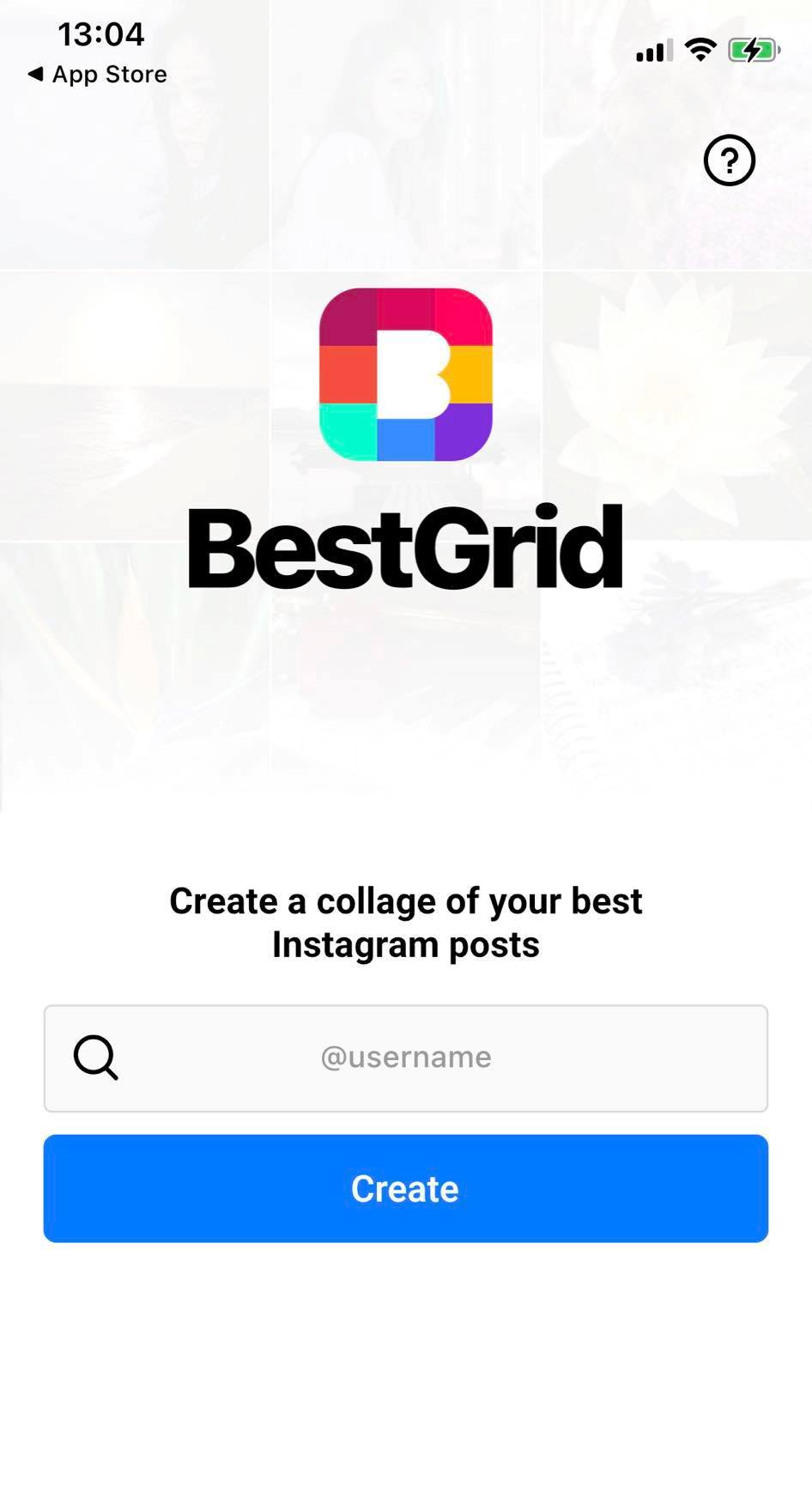Open the help question mark icon
This screenshot has height=1491, width=812.
pos(729,161)
